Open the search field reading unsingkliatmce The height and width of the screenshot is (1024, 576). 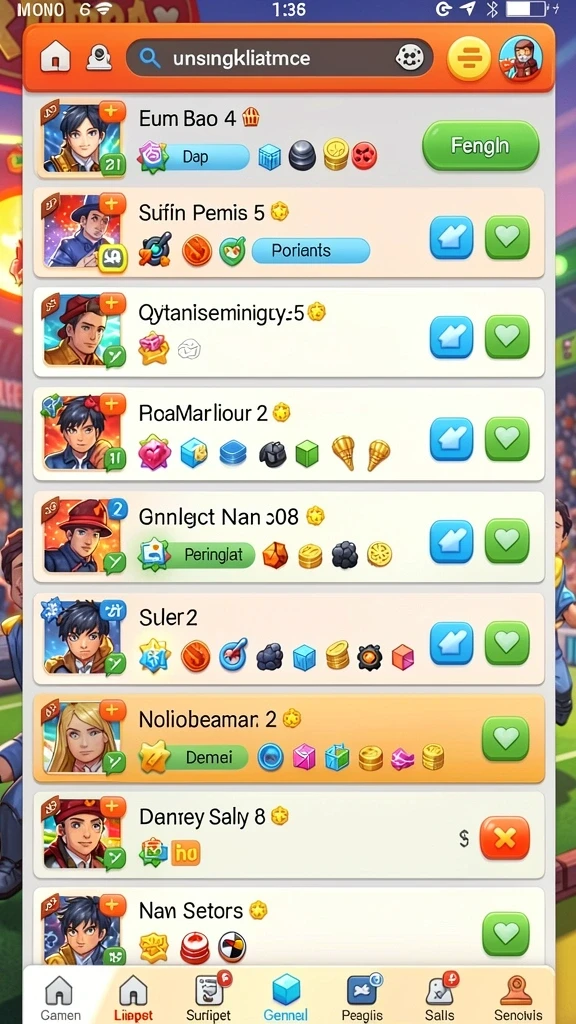coord(280,58)
